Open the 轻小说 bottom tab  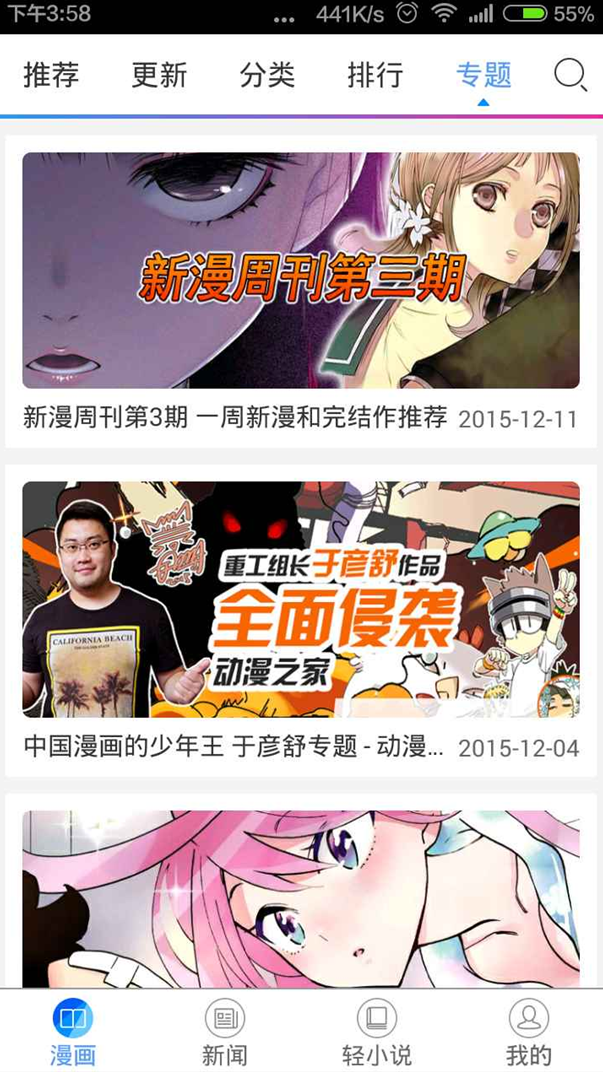click(376, 1032)
